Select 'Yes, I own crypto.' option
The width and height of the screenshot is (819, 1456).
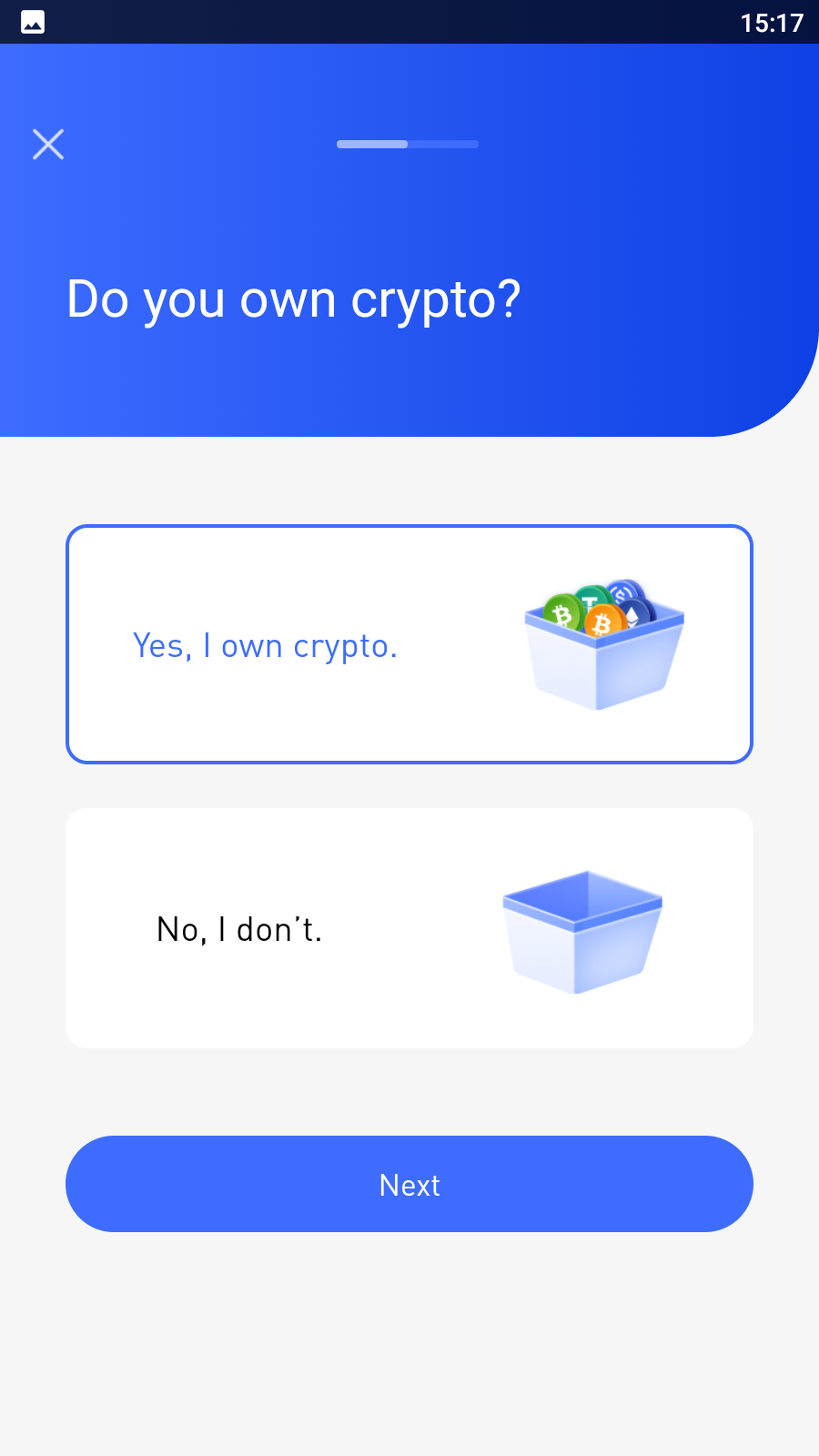(409, 644)
